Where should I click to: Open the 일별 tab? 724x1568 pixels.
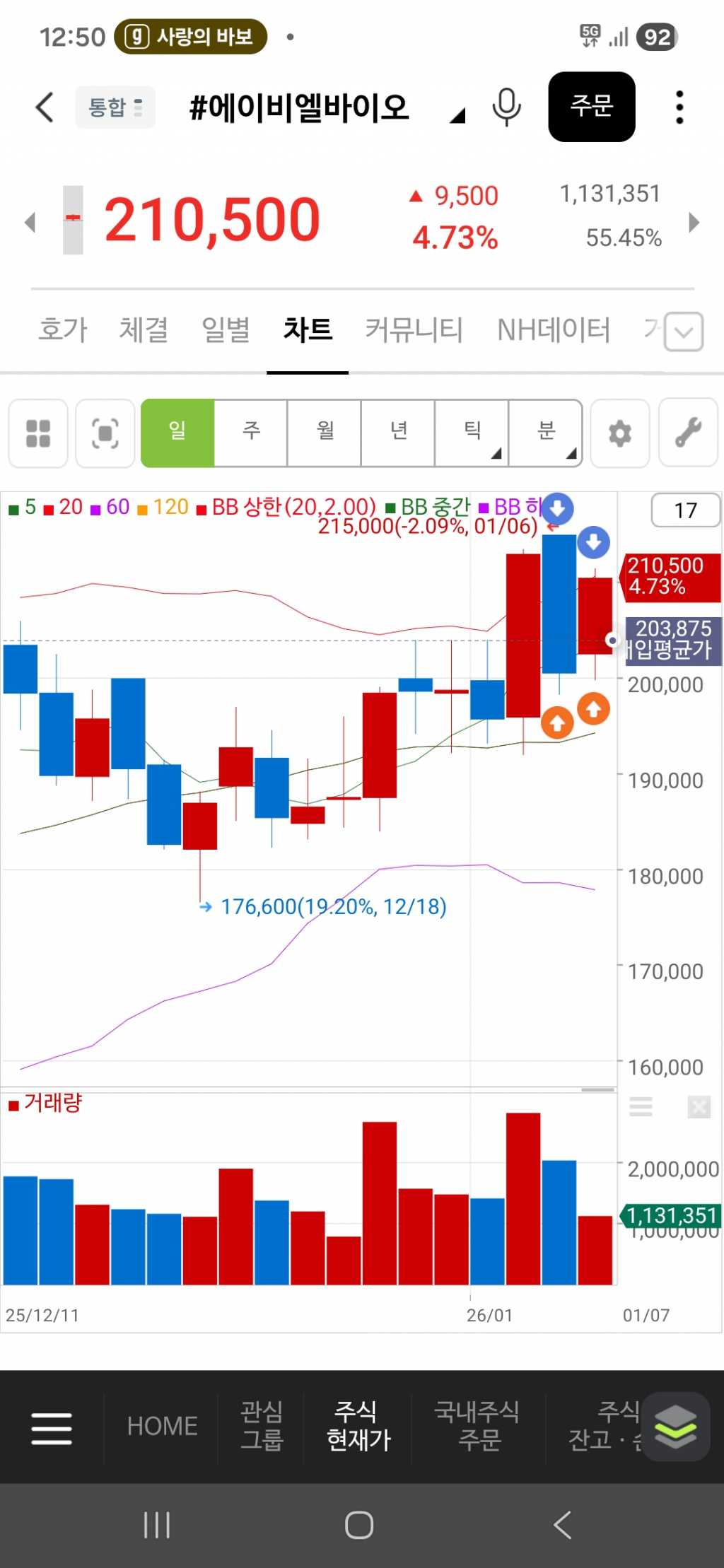click(x=226, y=329)
